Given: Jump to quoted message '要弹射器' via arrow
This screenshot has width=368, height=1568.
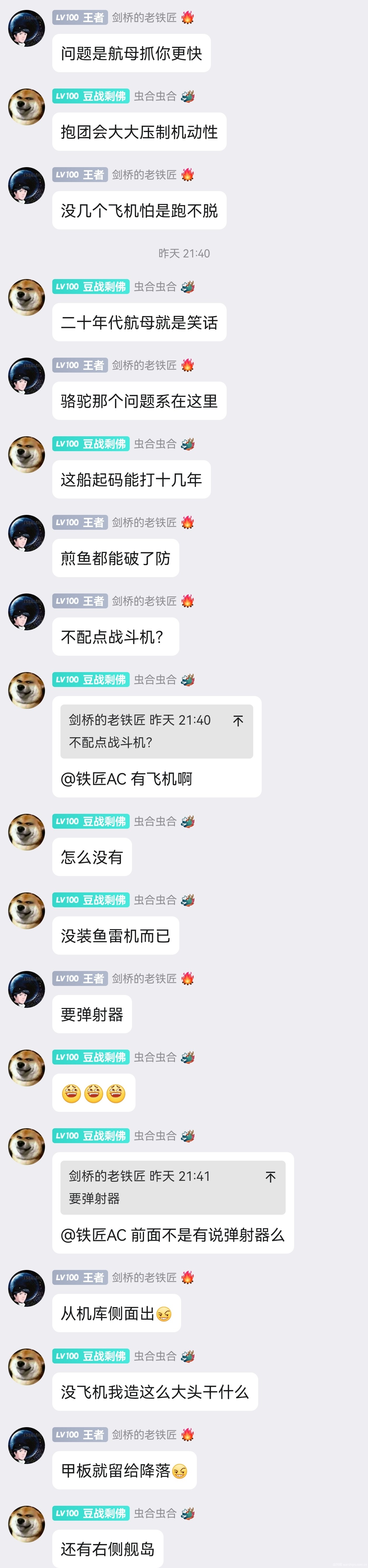Looking at the screenshot, I should click(x=271, y=1177).
